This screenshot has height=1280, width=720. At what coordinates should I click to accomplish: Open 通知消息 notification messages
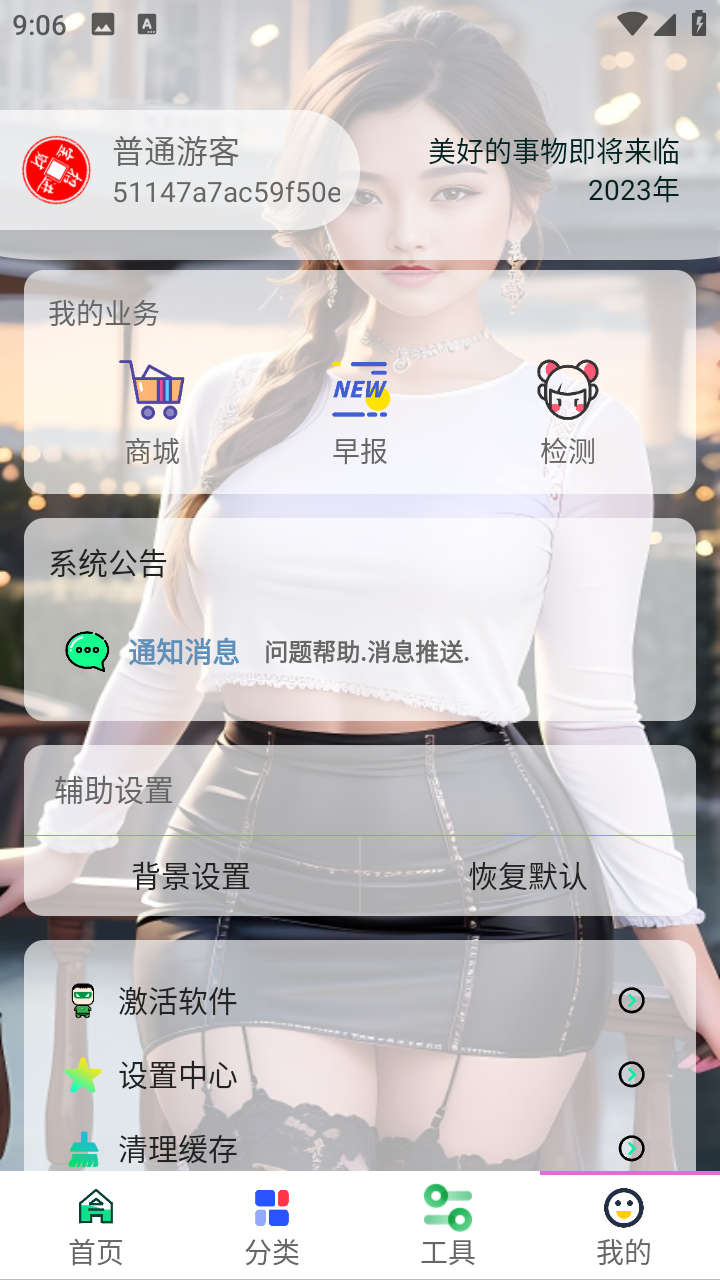click(x=184, y=652)
